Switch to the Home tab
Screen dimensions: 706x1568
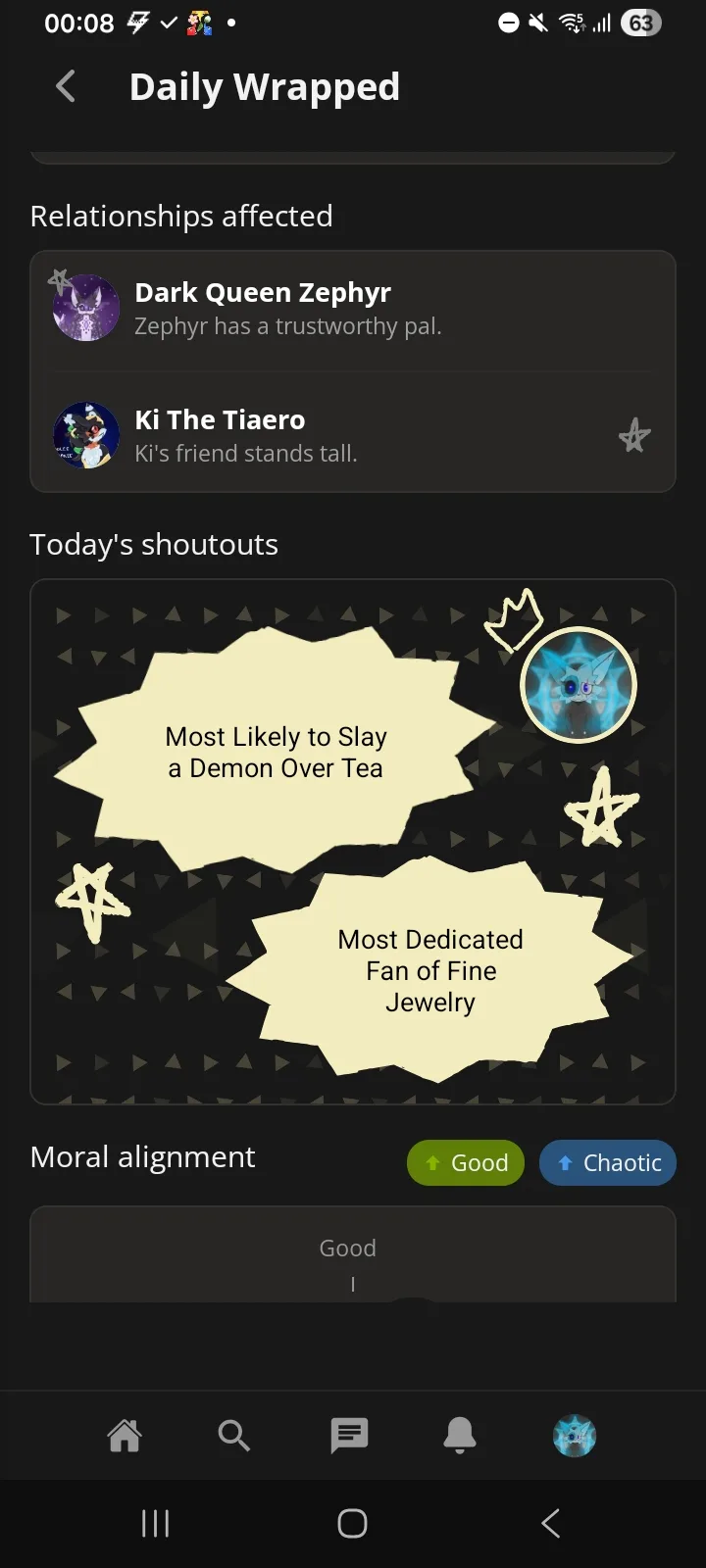pos(125,1436)
